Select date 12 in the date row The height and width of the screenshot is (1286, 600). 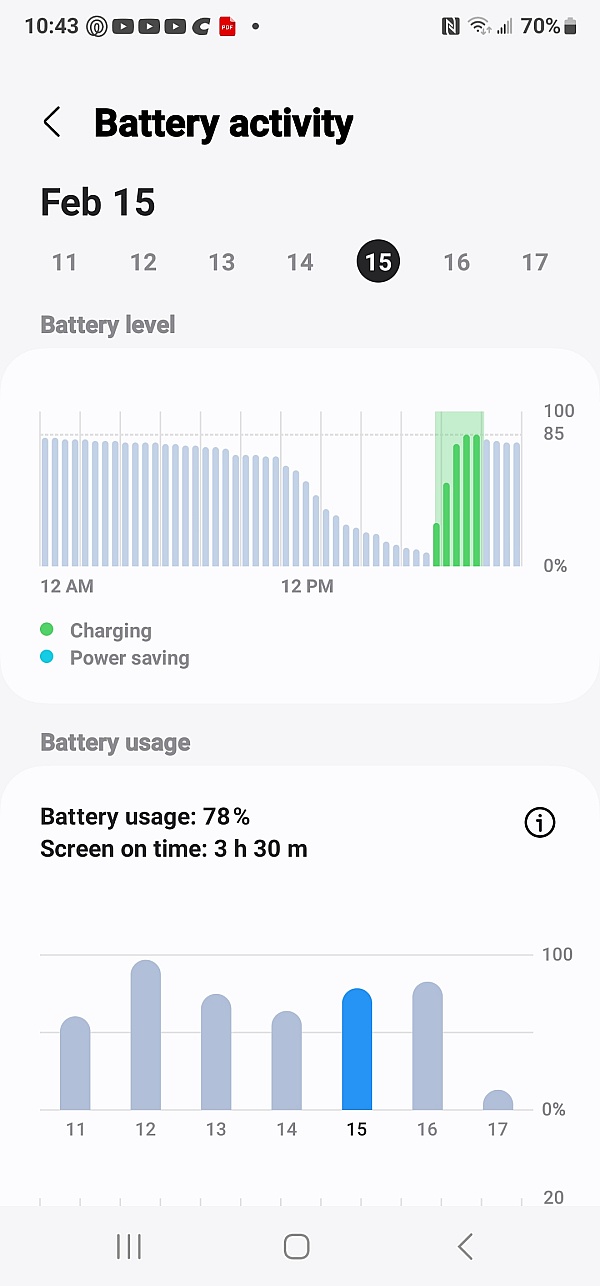click(x=143, y=262)
